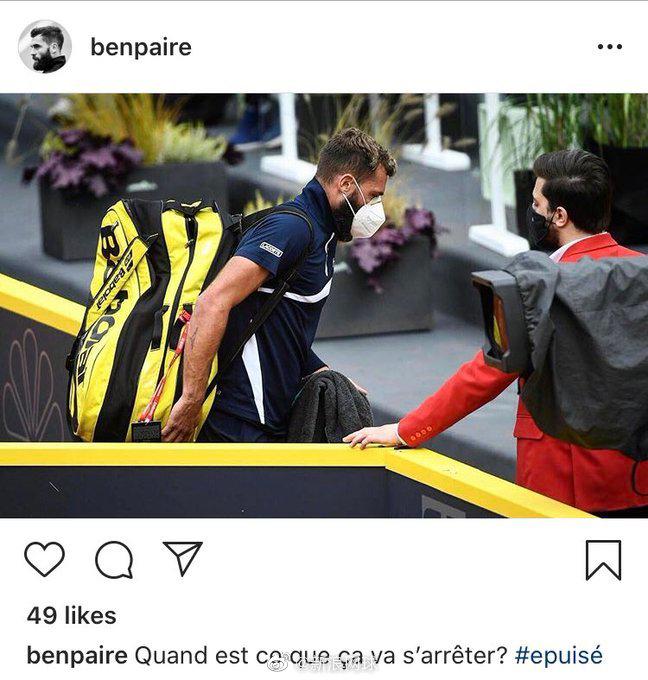Screen dimensions: 648x680
Task: Open the benpaire username at post header
Action: tap(140, 47)
